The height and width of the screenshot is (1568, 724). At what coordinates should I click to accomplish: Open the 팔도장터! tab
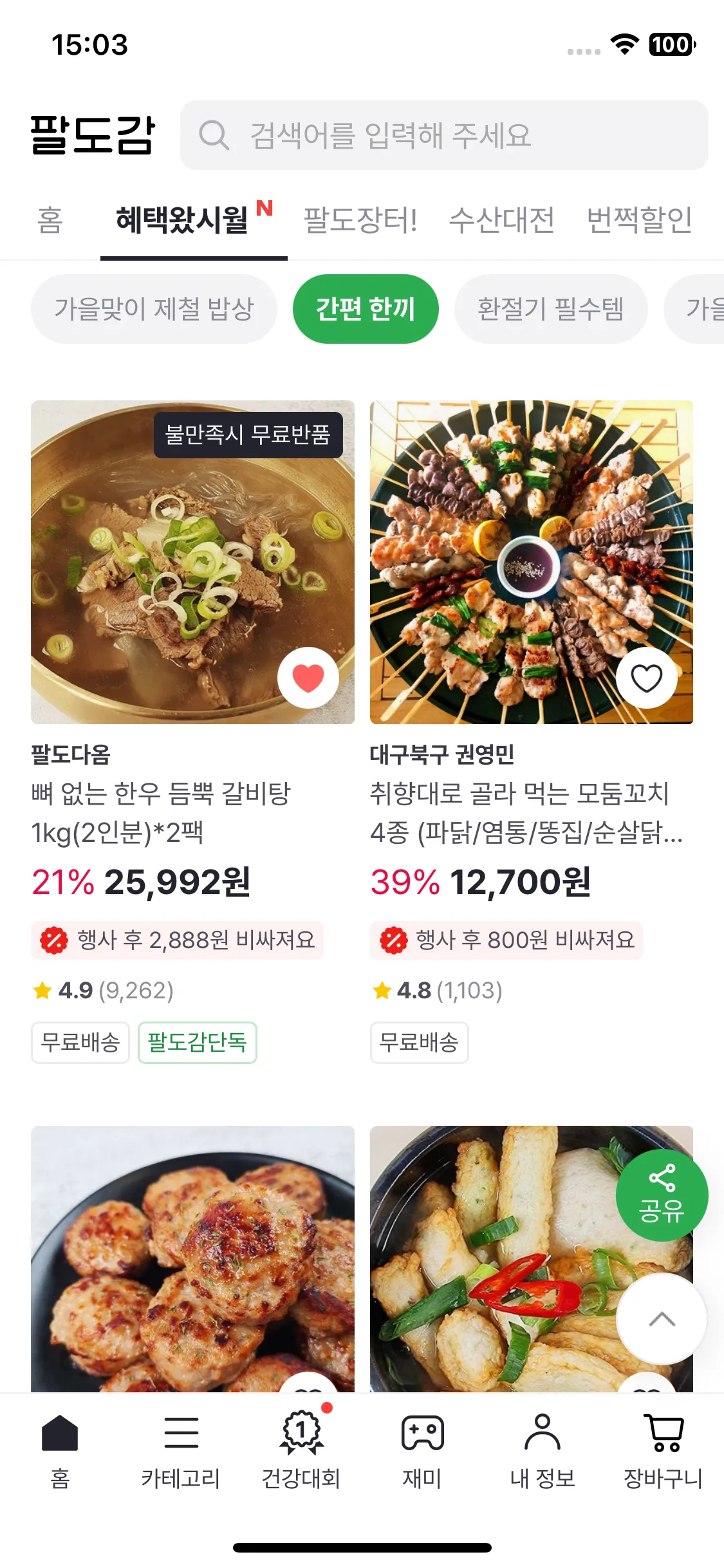coord(360,220)
